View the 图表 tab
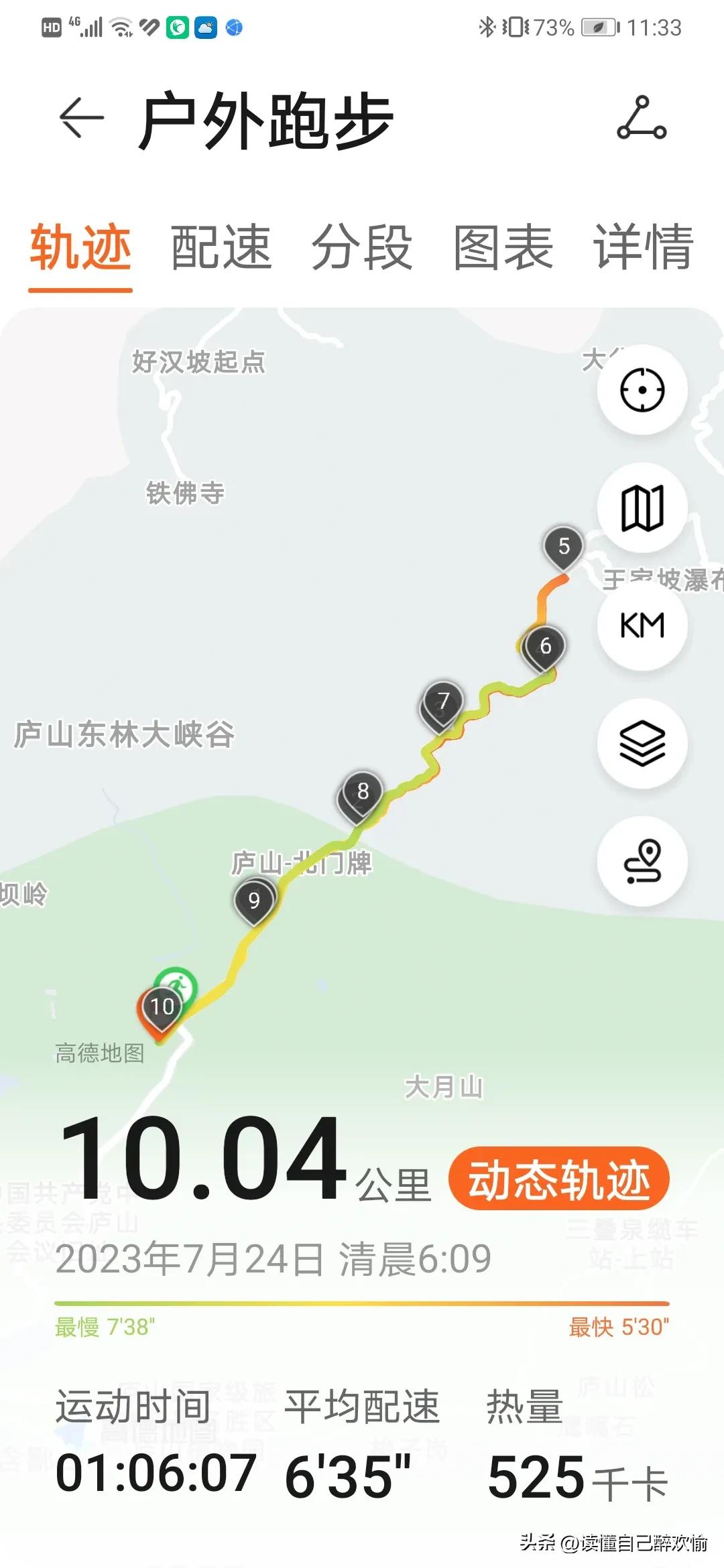This screenshot has height=1568, width=724. (503, 248)
